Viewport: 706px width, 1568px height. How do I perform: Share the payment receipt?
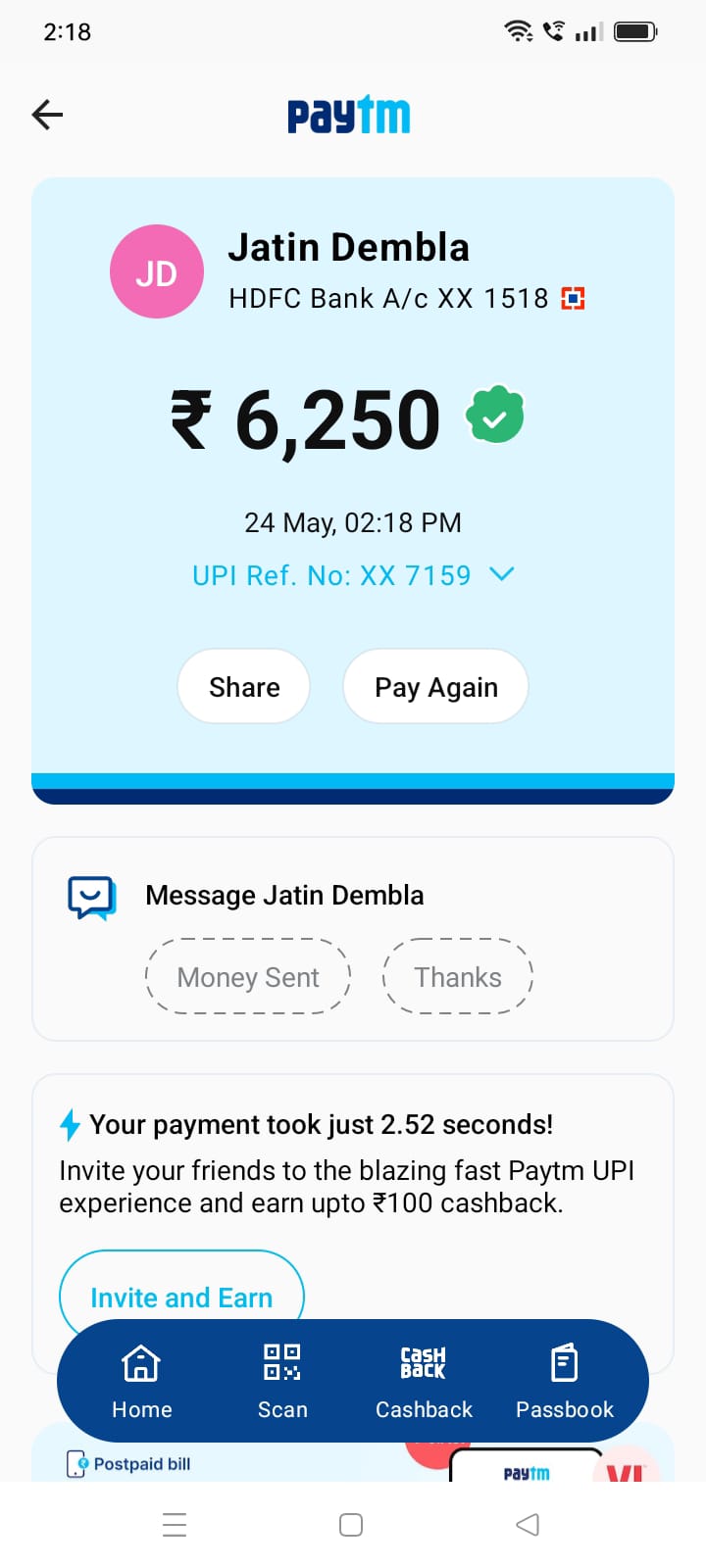(x=244, y=687)
